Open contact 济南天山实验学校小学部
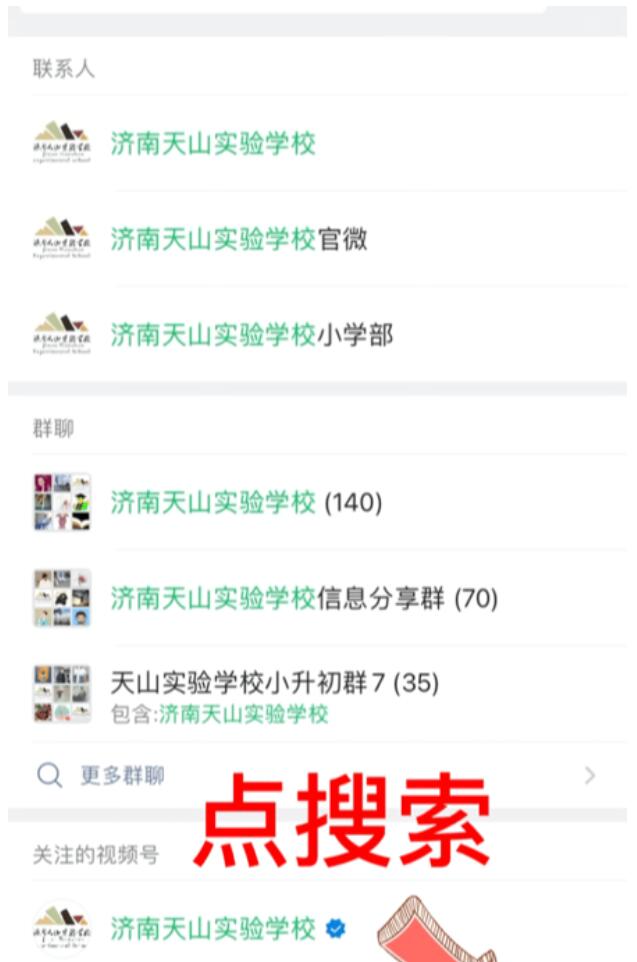Image resolution: width=637 pixels, height=962 pixels. pos(251,335)
